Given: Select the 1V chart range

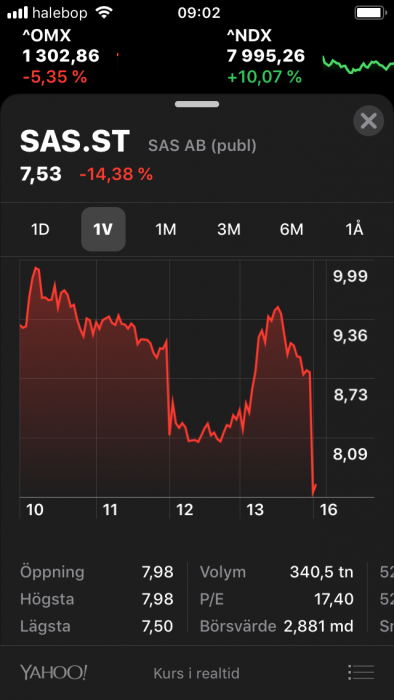Looking at the screenshot, I should point(103,229).
